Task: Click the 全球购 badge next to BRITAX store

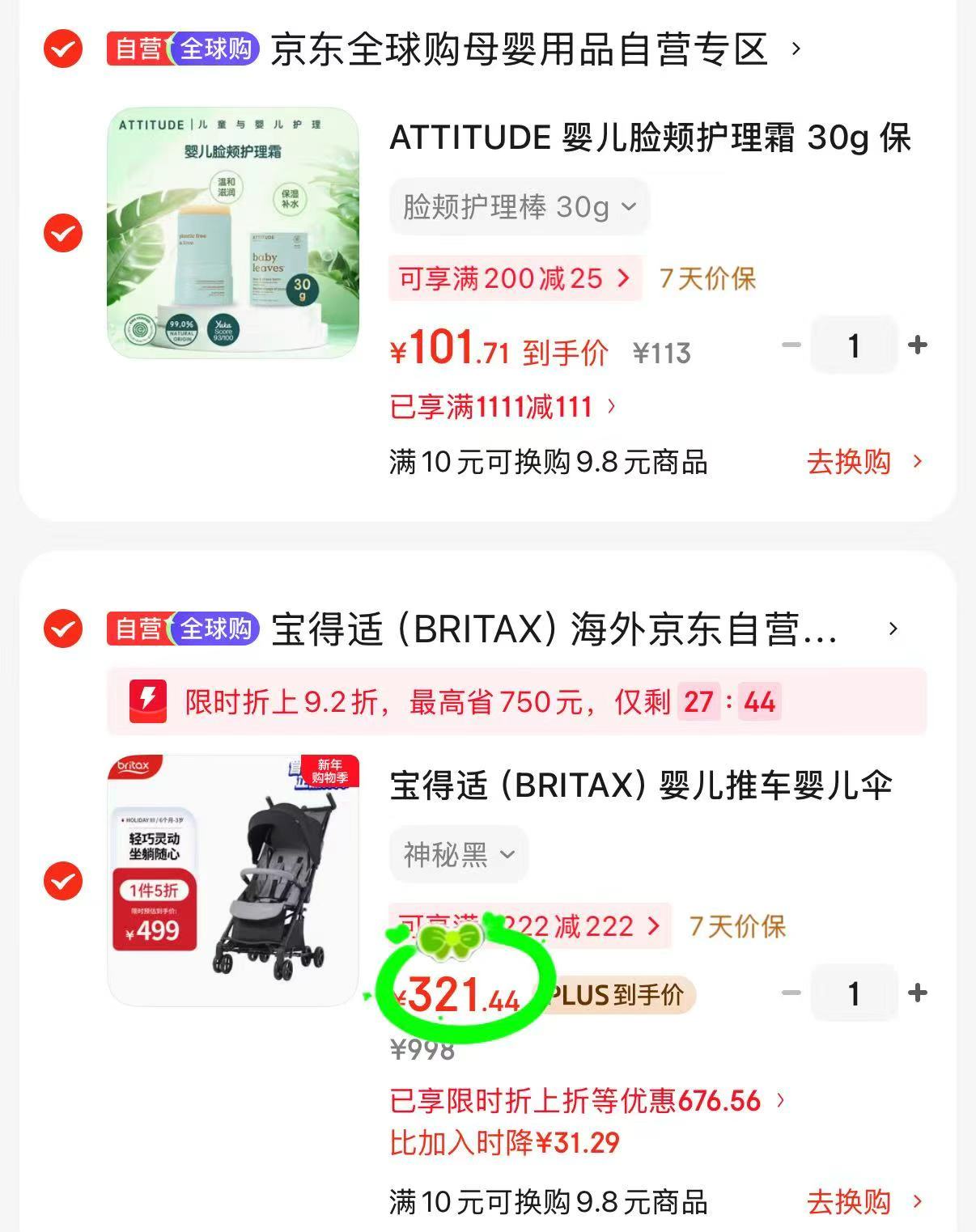Action: (x=217, y=629)
